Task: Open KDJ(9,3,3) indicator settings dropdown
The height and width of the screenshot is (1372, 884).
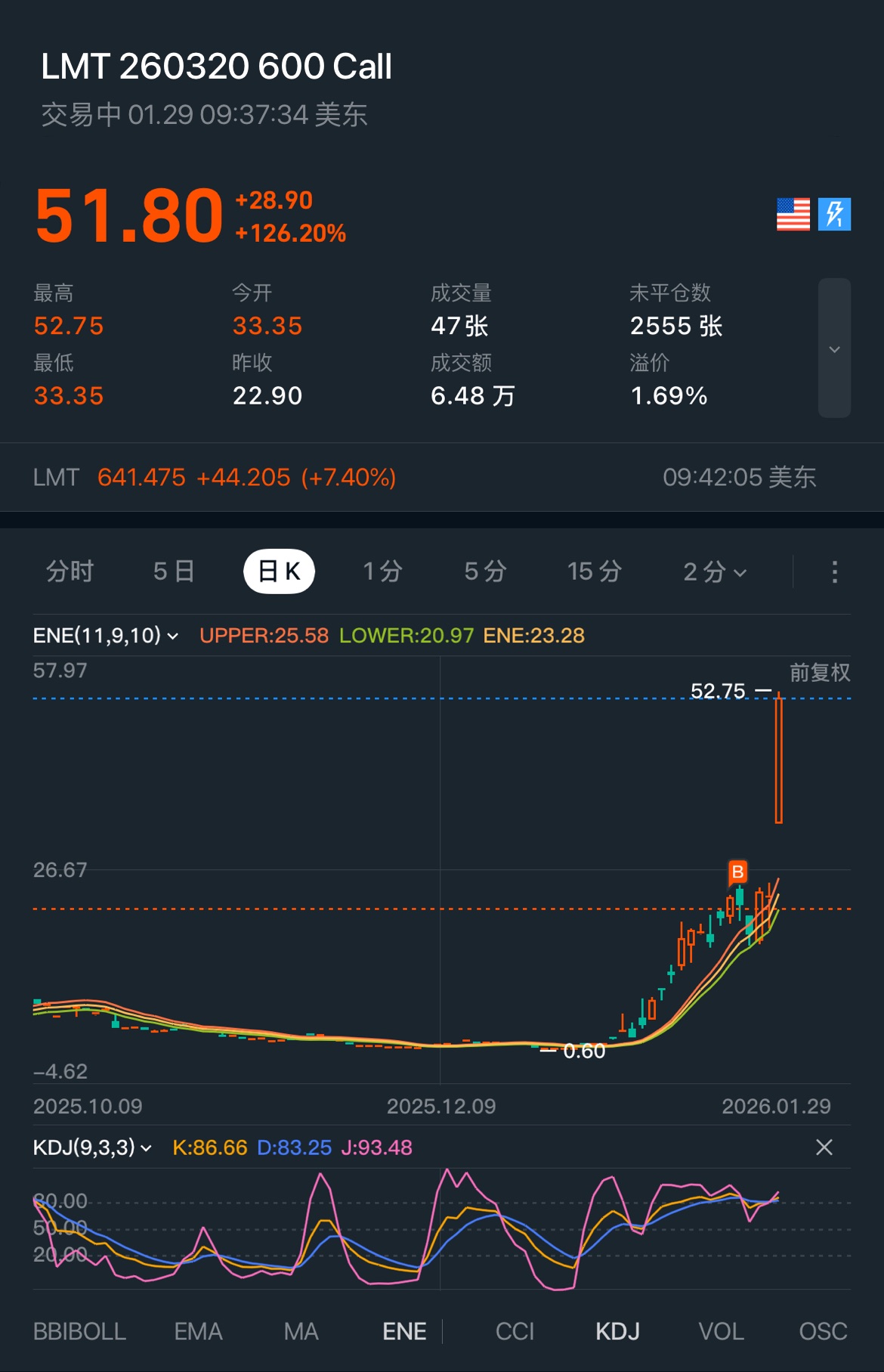Action: (x=93, y=1147)
